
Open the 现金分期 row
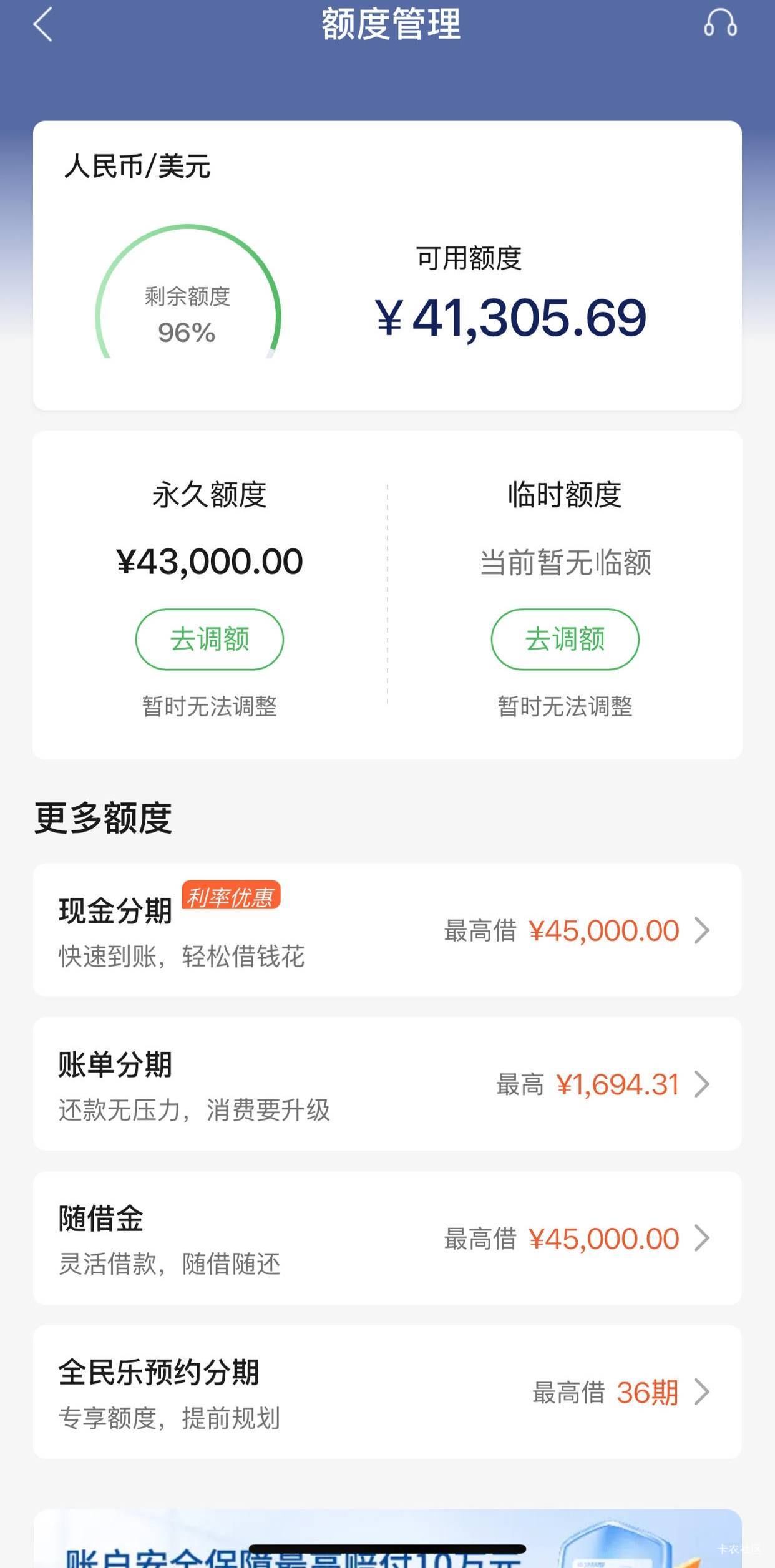[x=387, y=930]
